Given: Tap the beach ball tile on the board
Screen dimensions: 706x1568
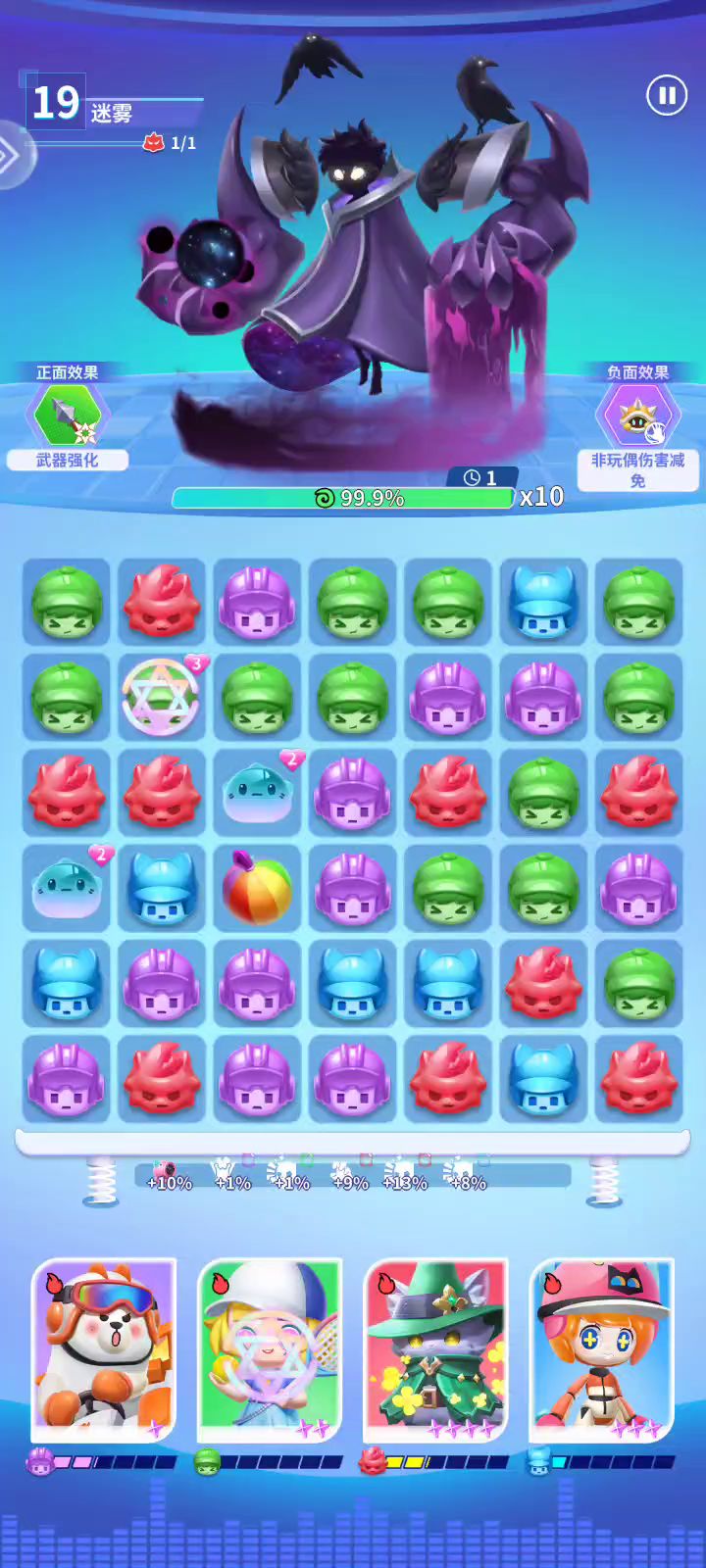Looking at the screenshot, I should tap(257, 888).
